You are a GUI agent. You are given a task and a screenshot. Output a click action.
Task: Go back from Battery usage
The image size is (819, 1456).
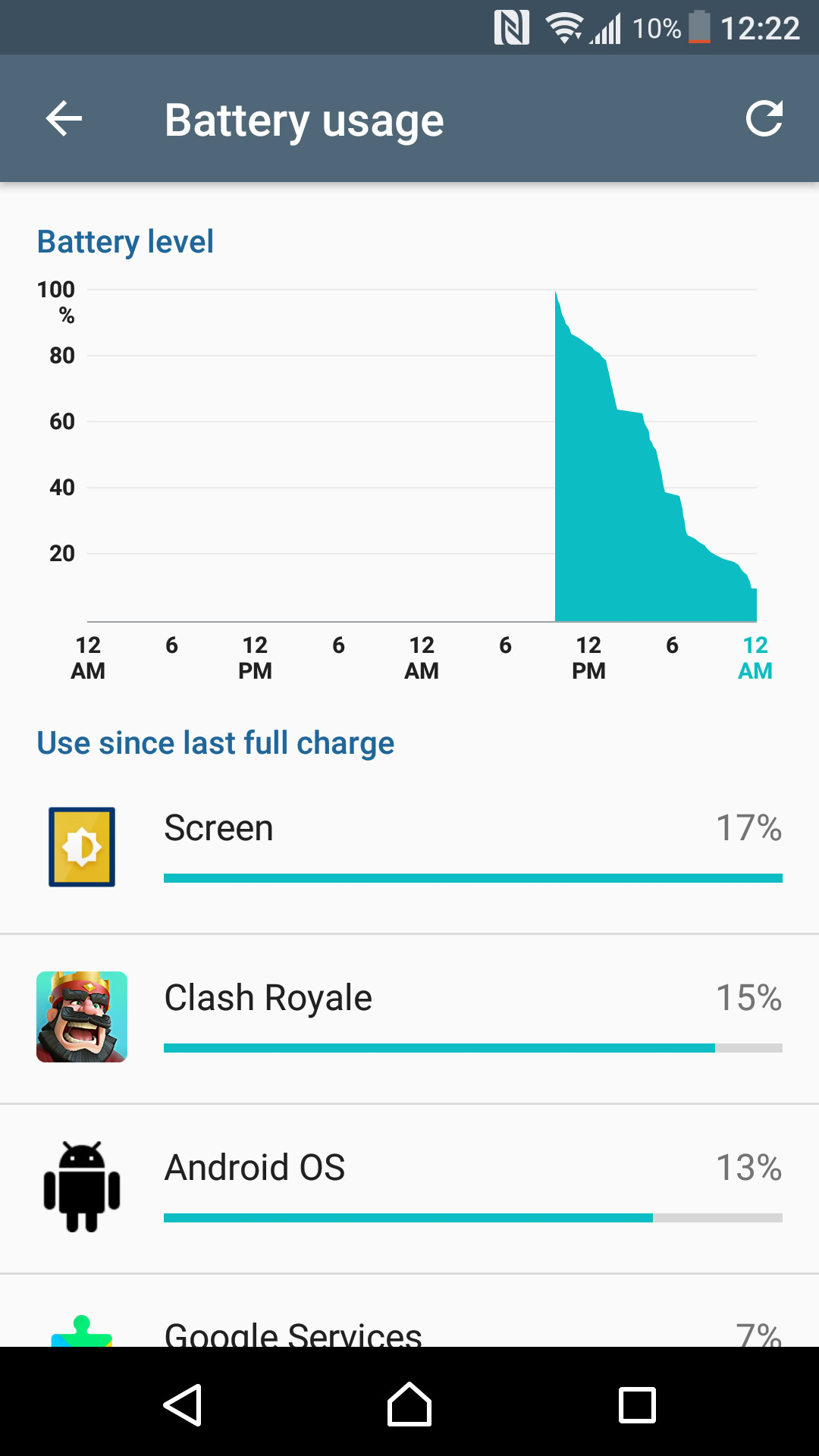(64, 119)
